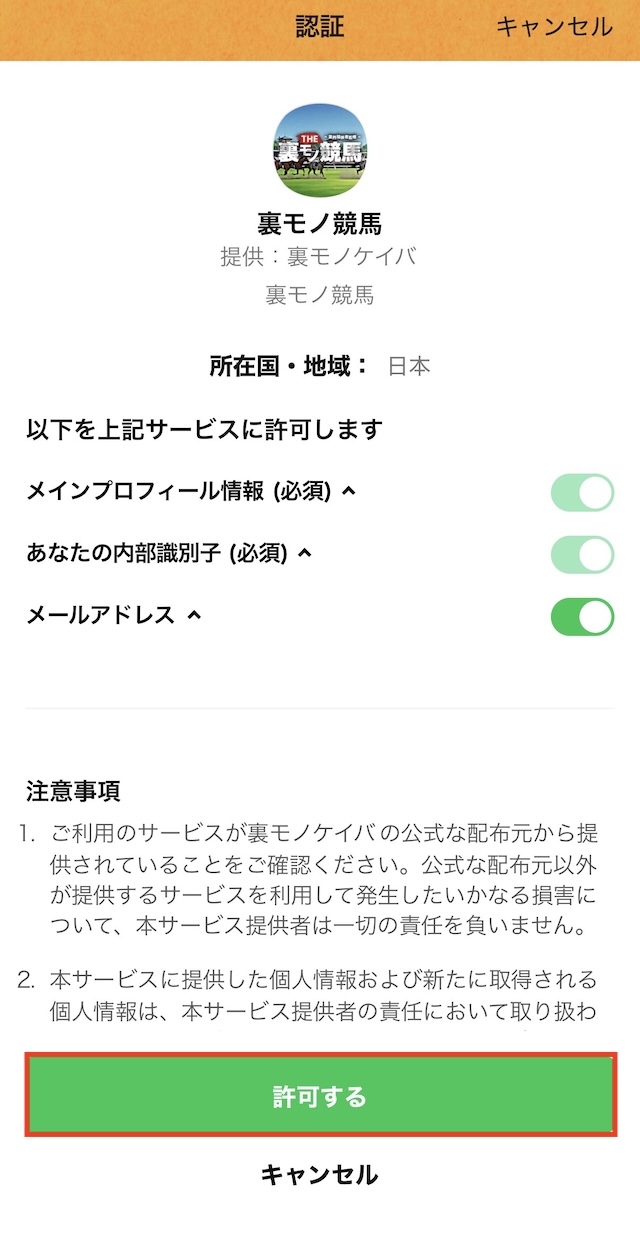The width and height of the screenshot is (640, 1239).
Task: Turn off メールアドレス permission switch
Action: (x=582, y=616)
